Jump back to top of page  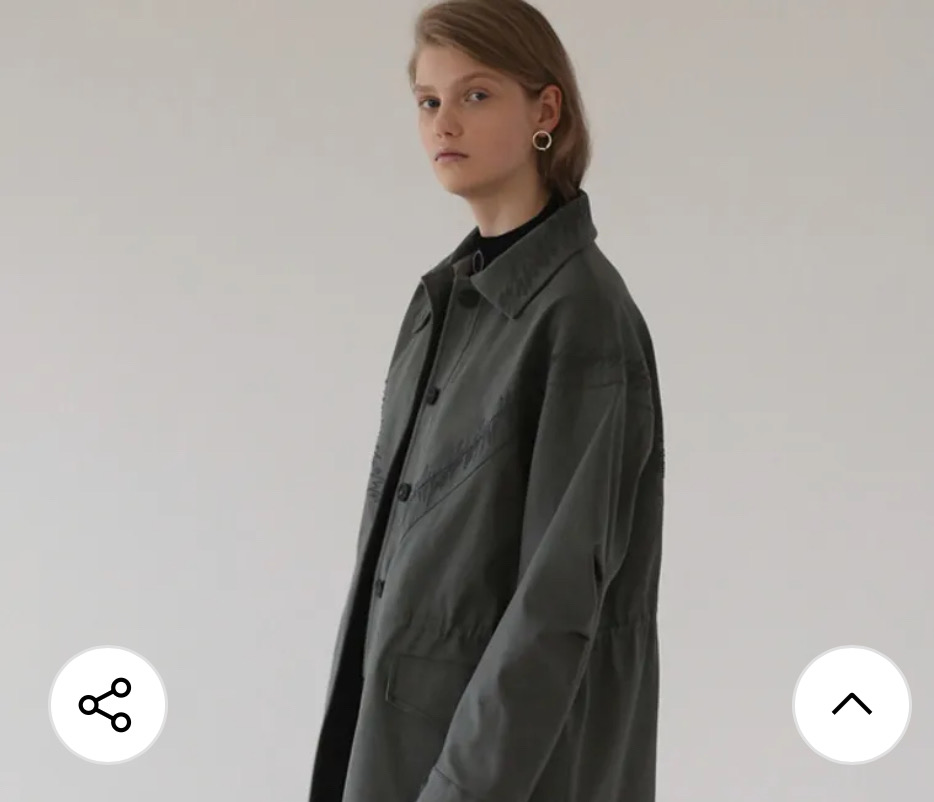pos(851,705)
